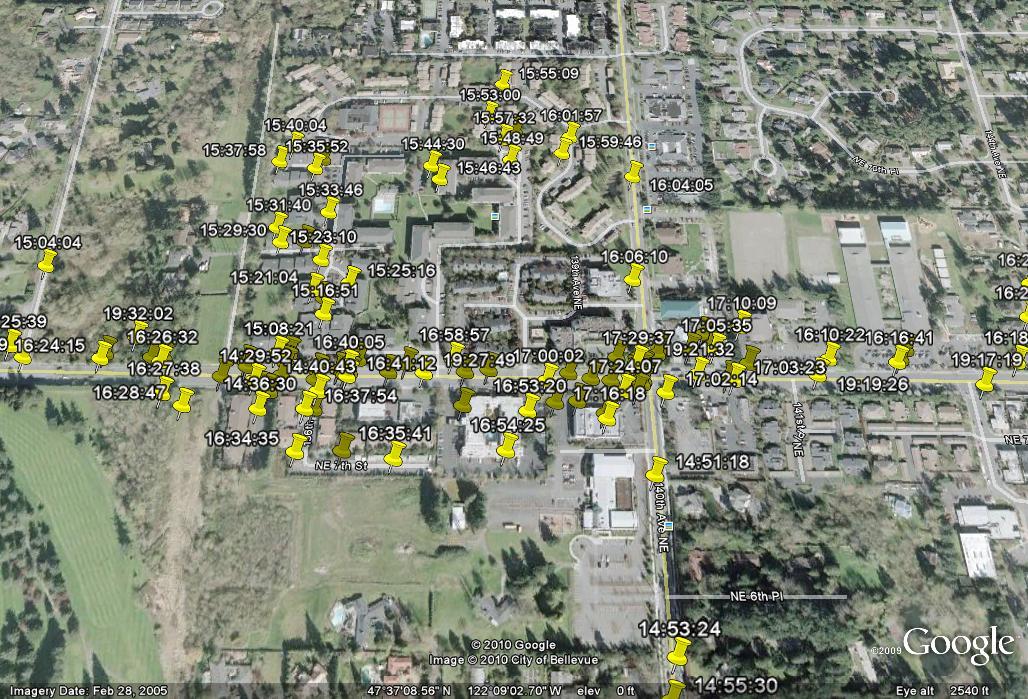Select the pin labeled 16:10:22
The width and height of the screenshot is (1028, 699).
(829, 354)
